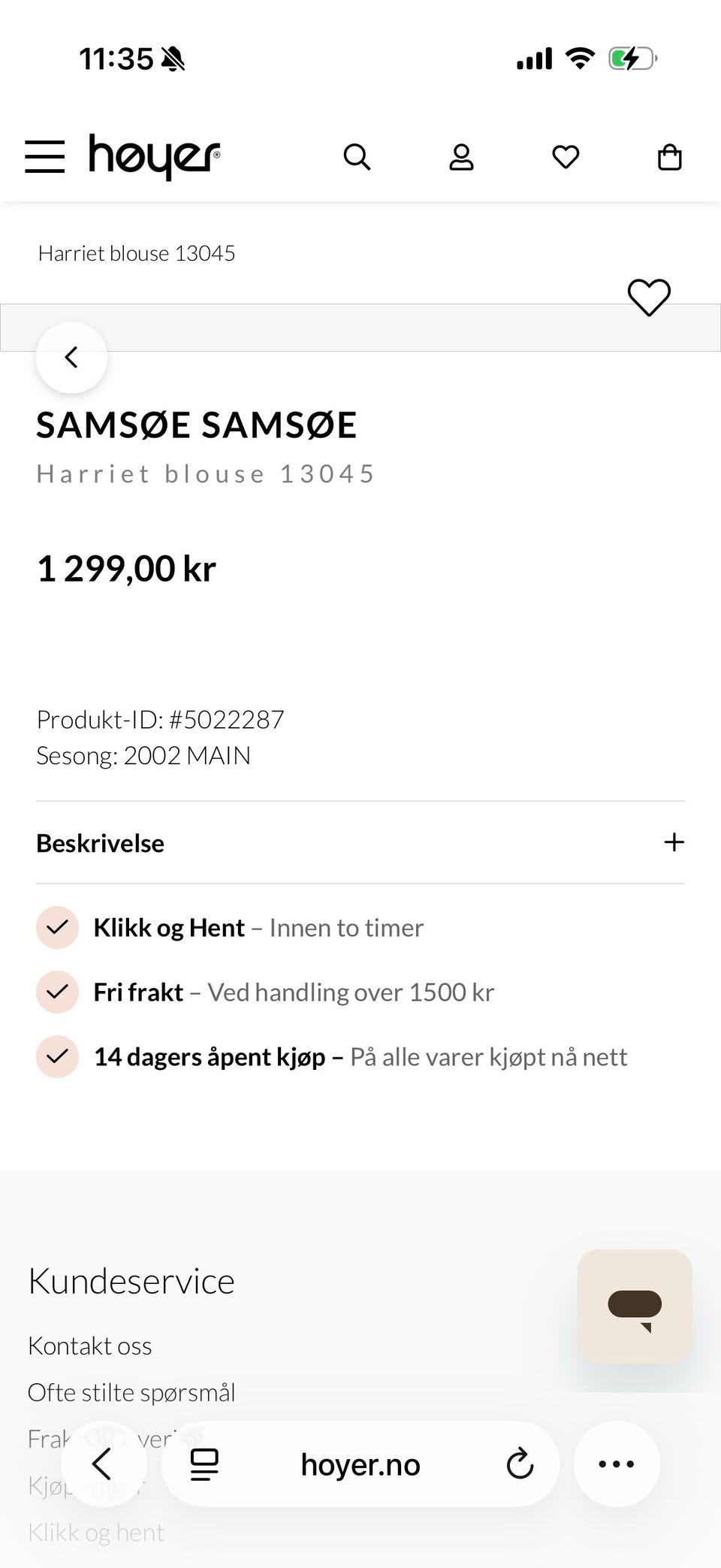Image resolution: width=721 pixels, height=1568 pixels.
Task: Open the hamburger menu
Action: [44, 156]
